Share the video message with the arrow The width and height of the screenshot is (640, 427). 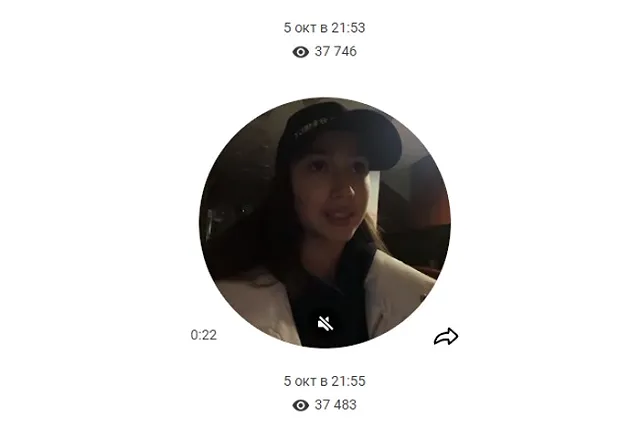tap(446, 337)
